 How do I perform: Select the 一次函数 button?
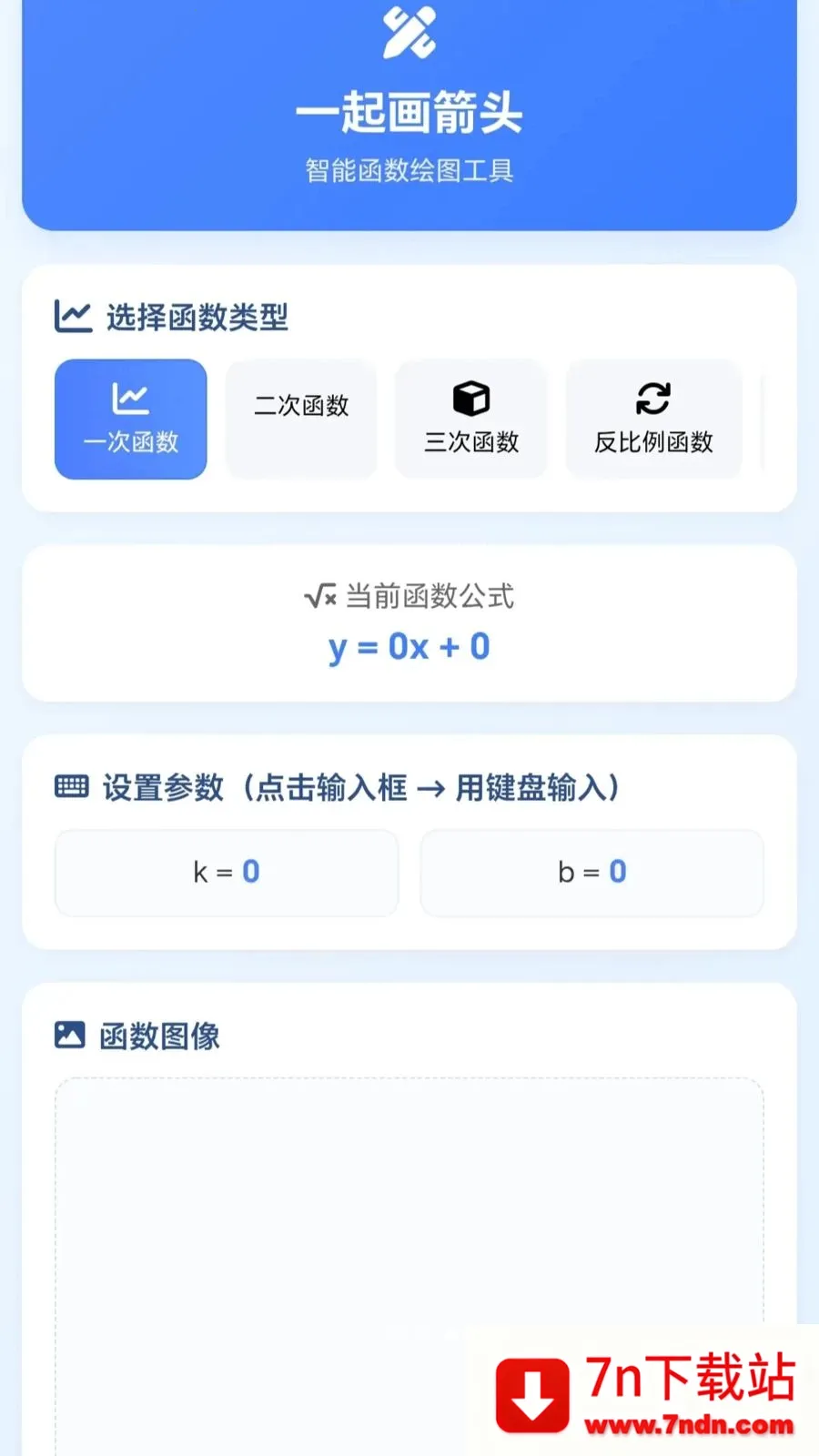[130, 419]
